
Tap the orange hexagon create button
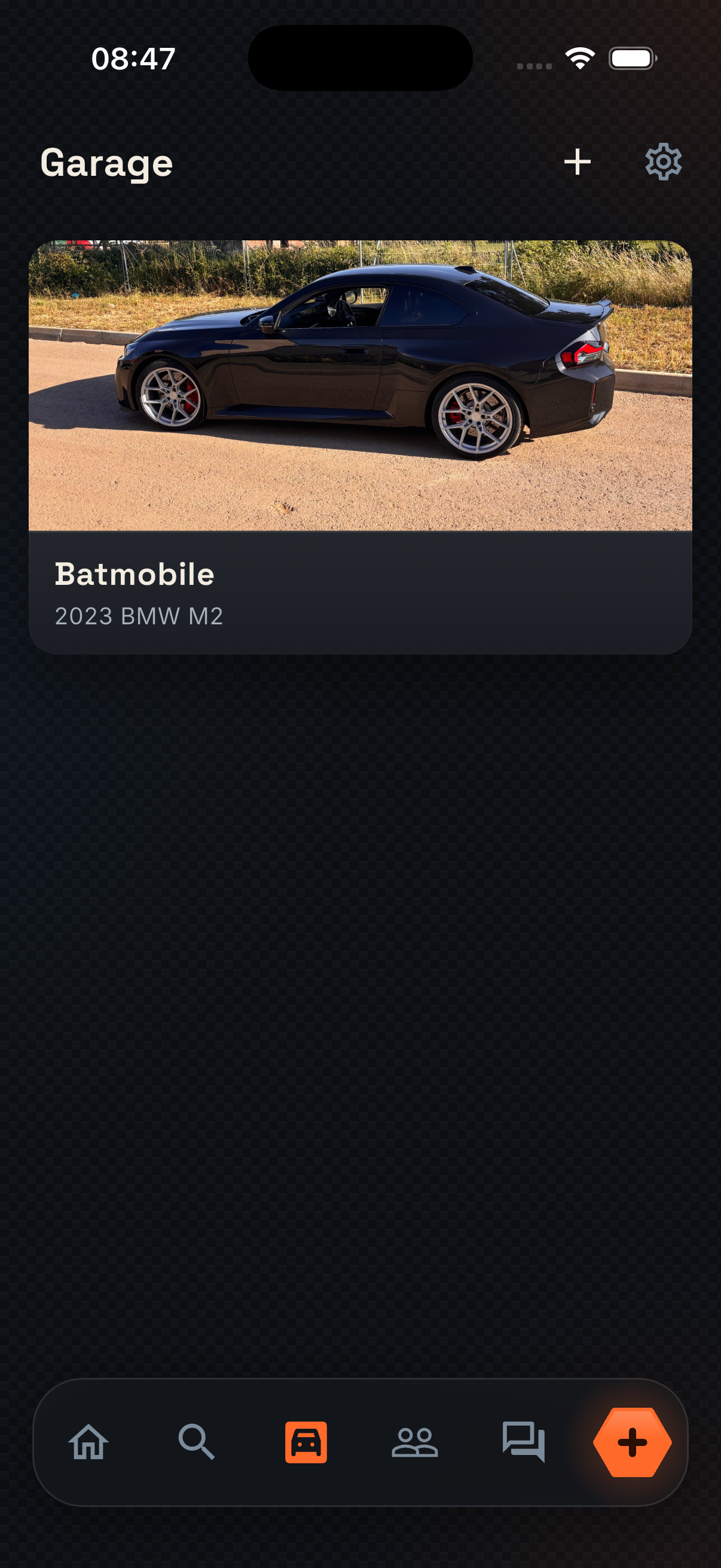coord(632,1442)
